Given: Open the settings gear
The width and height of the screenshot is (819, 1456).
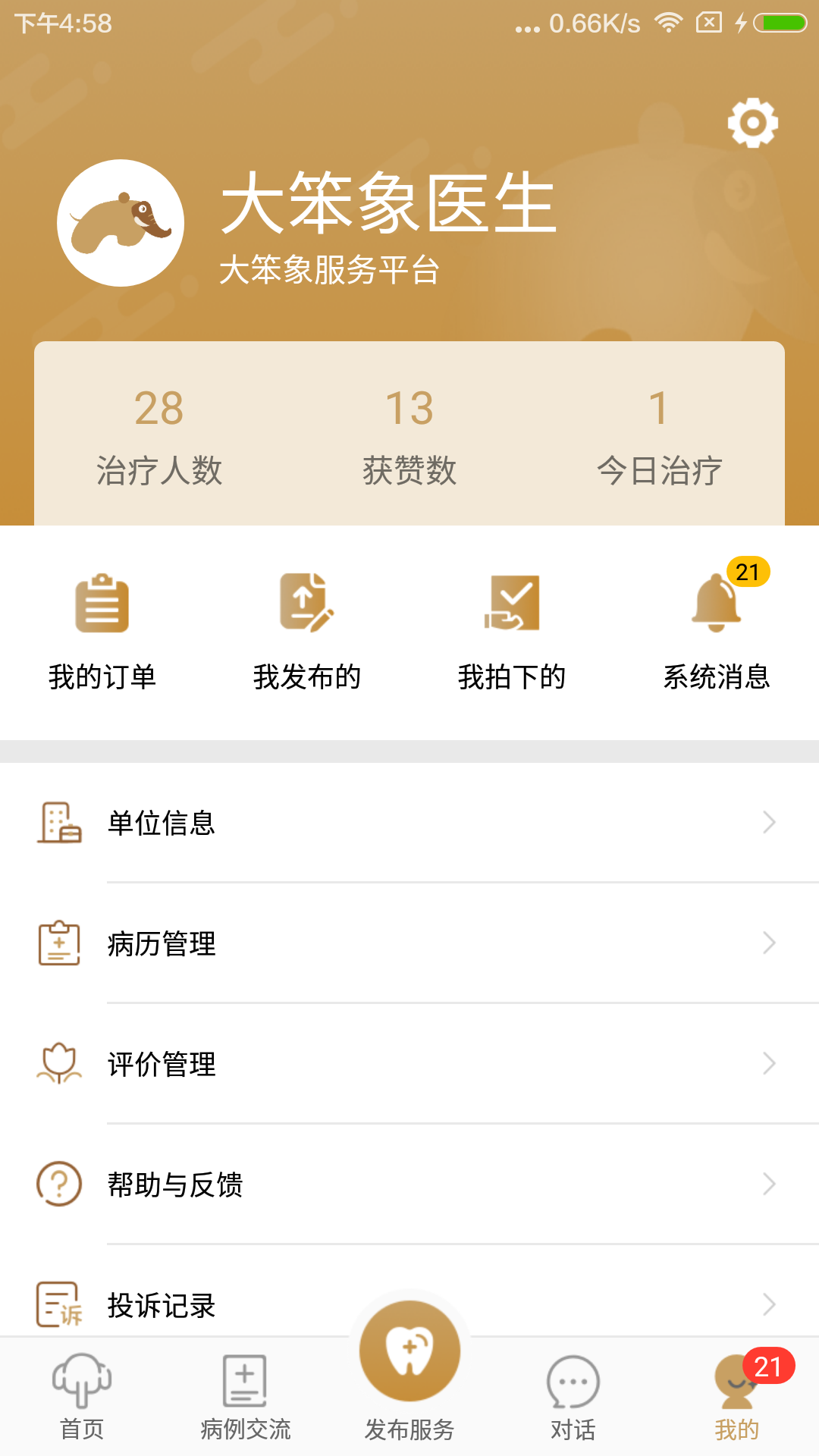Looking at the screenshot, I should pos(753,124).
